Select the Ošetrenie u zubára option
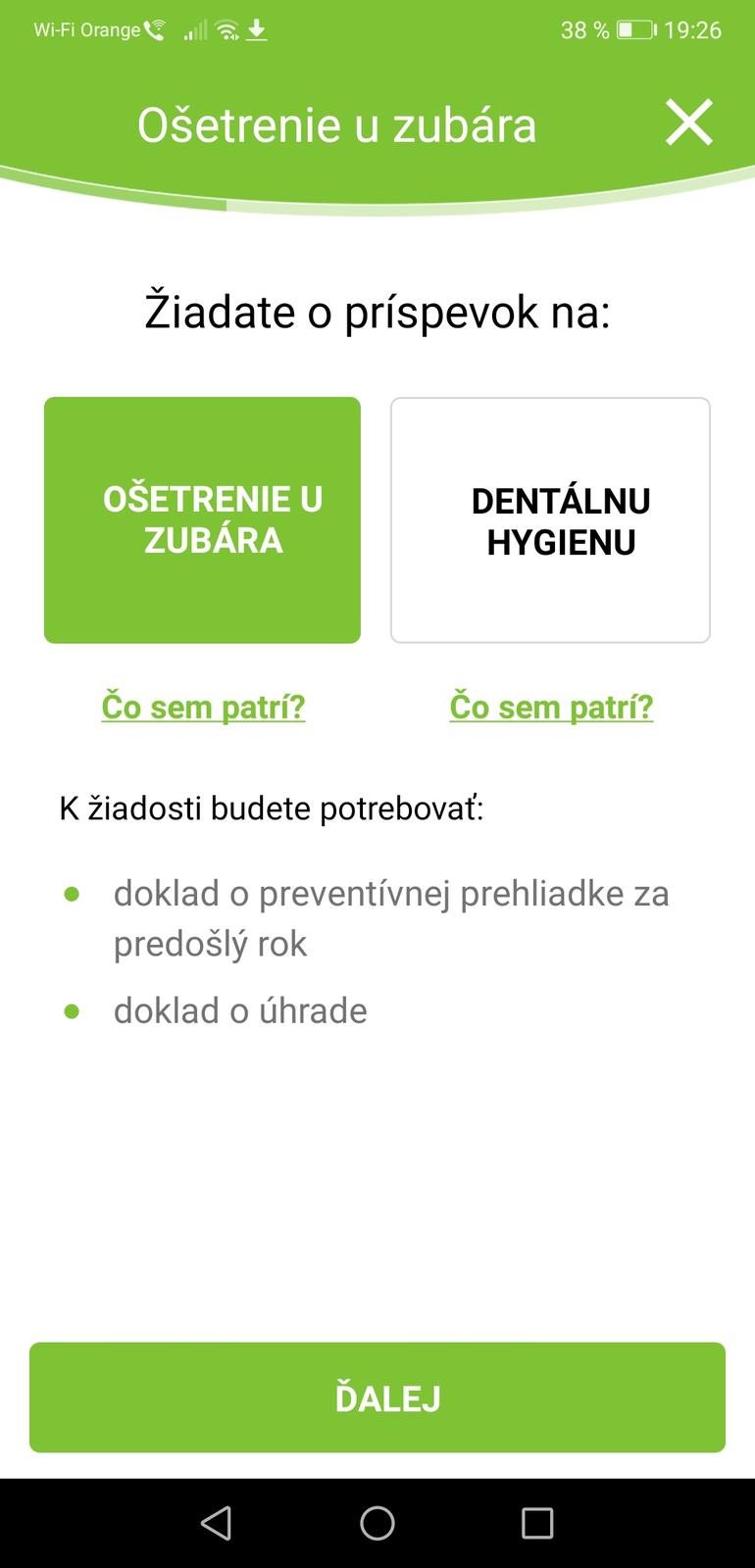The height and width of the screenshot is (1568, 755). (x=202, y=519)
